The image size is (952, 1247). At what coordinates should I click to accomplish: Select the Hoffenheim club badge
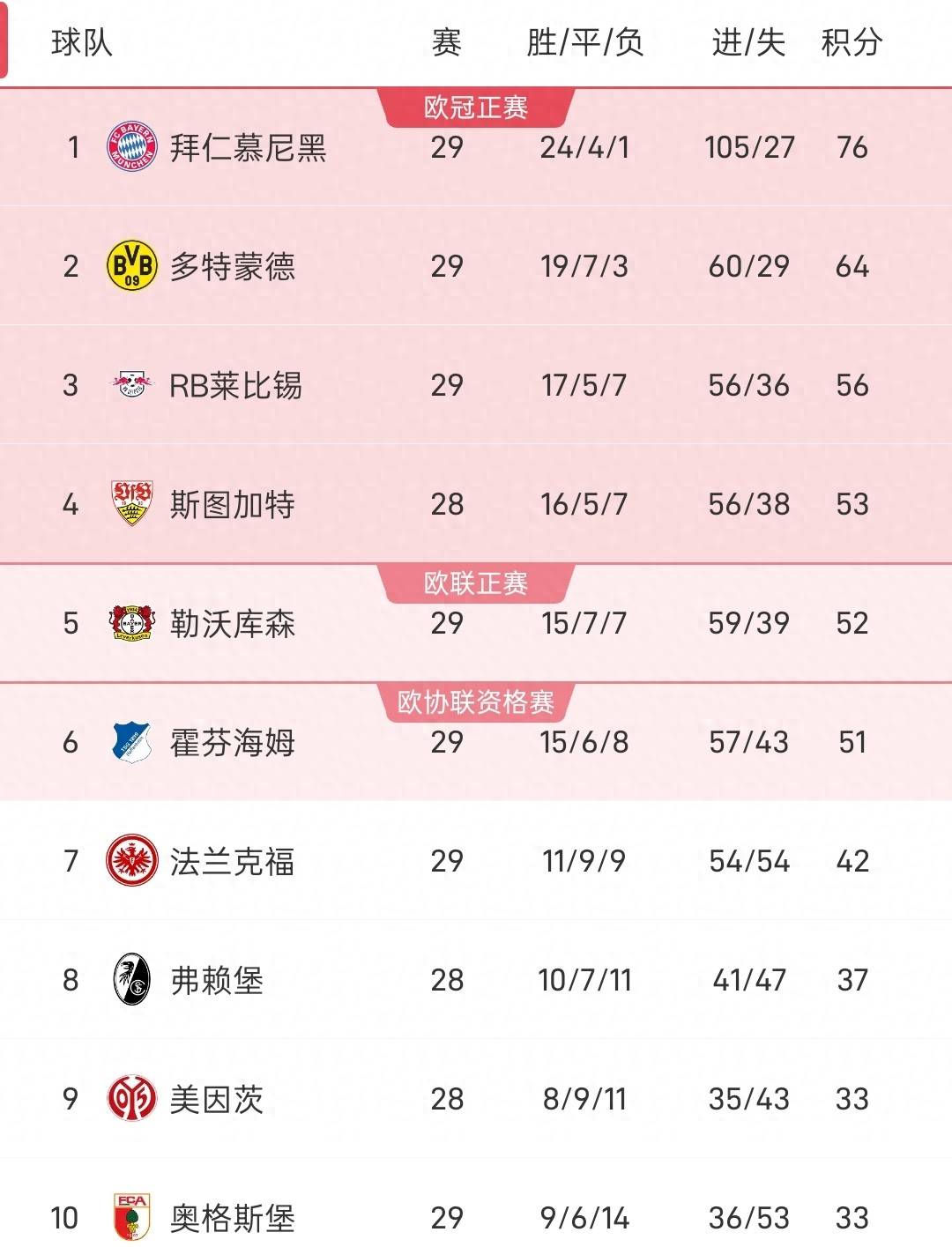click(x=132, y=743)
